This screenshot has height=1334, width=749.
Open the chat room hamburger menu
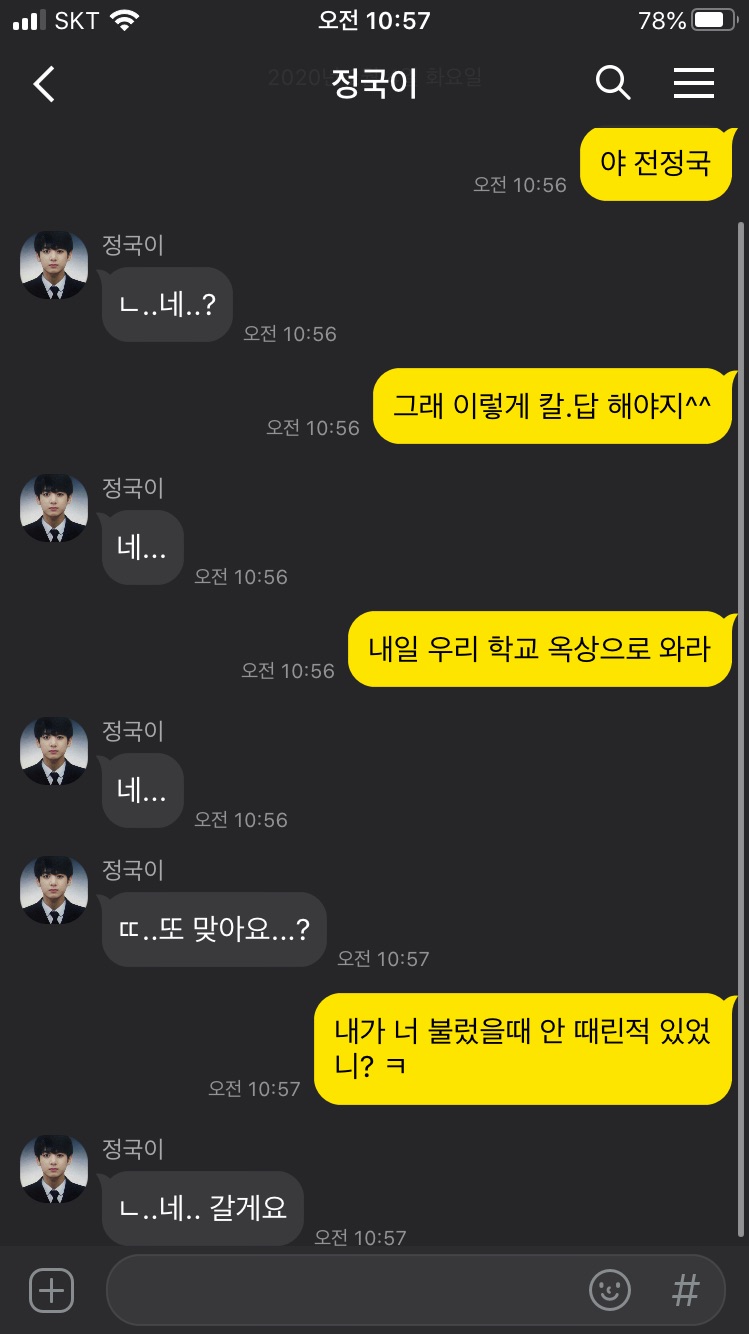click(x=693, y=83)
